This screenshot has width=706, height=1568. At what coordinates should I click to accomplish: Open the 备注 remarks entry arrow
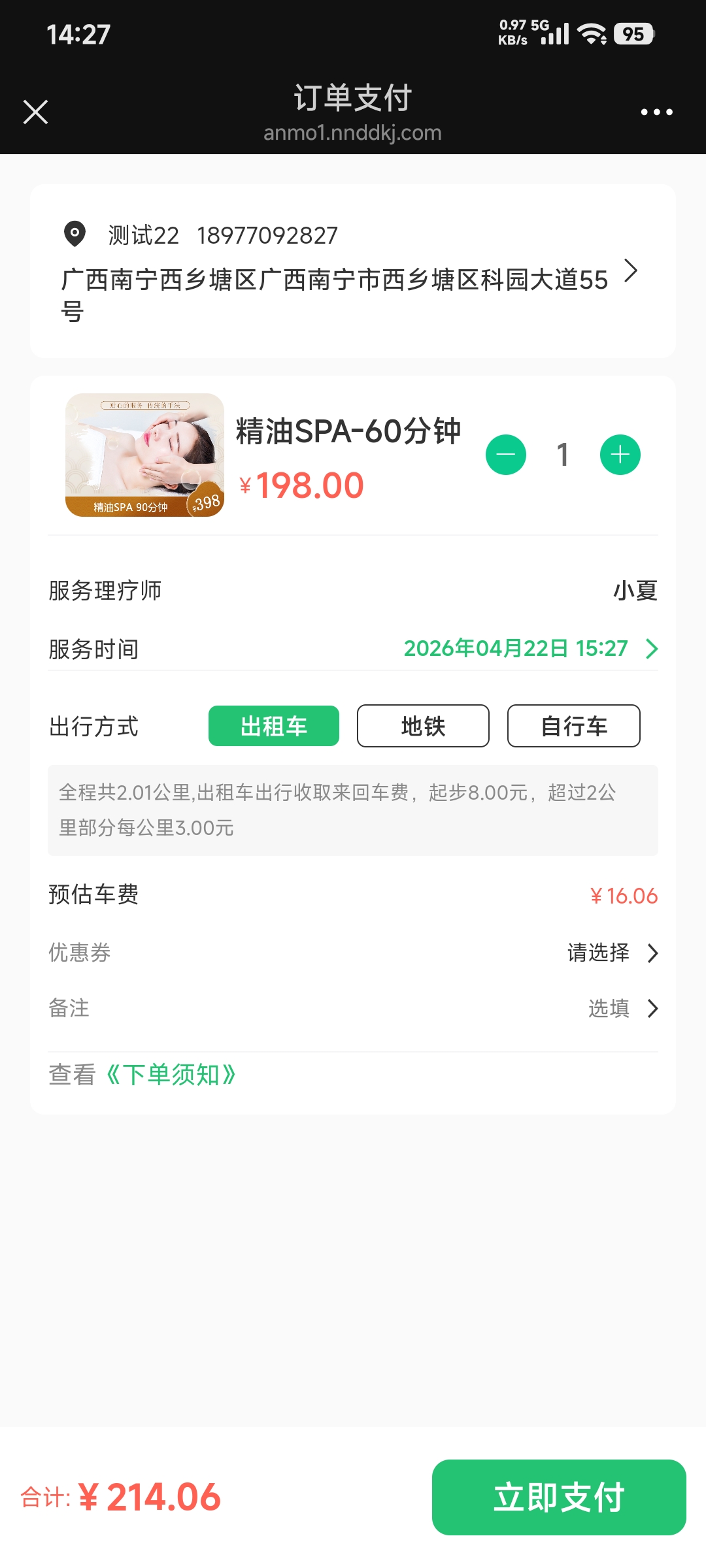[x=652, y=1009]
